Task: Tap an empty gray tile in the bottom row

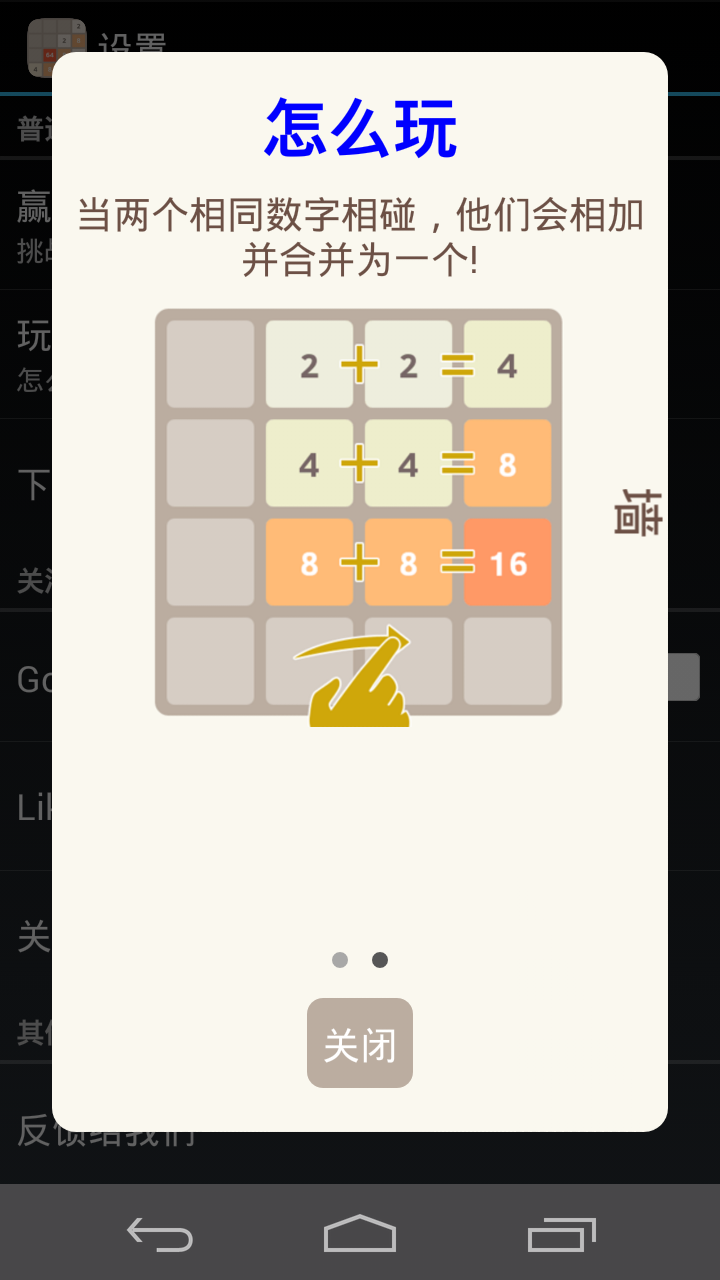Action: pos(210,663)
